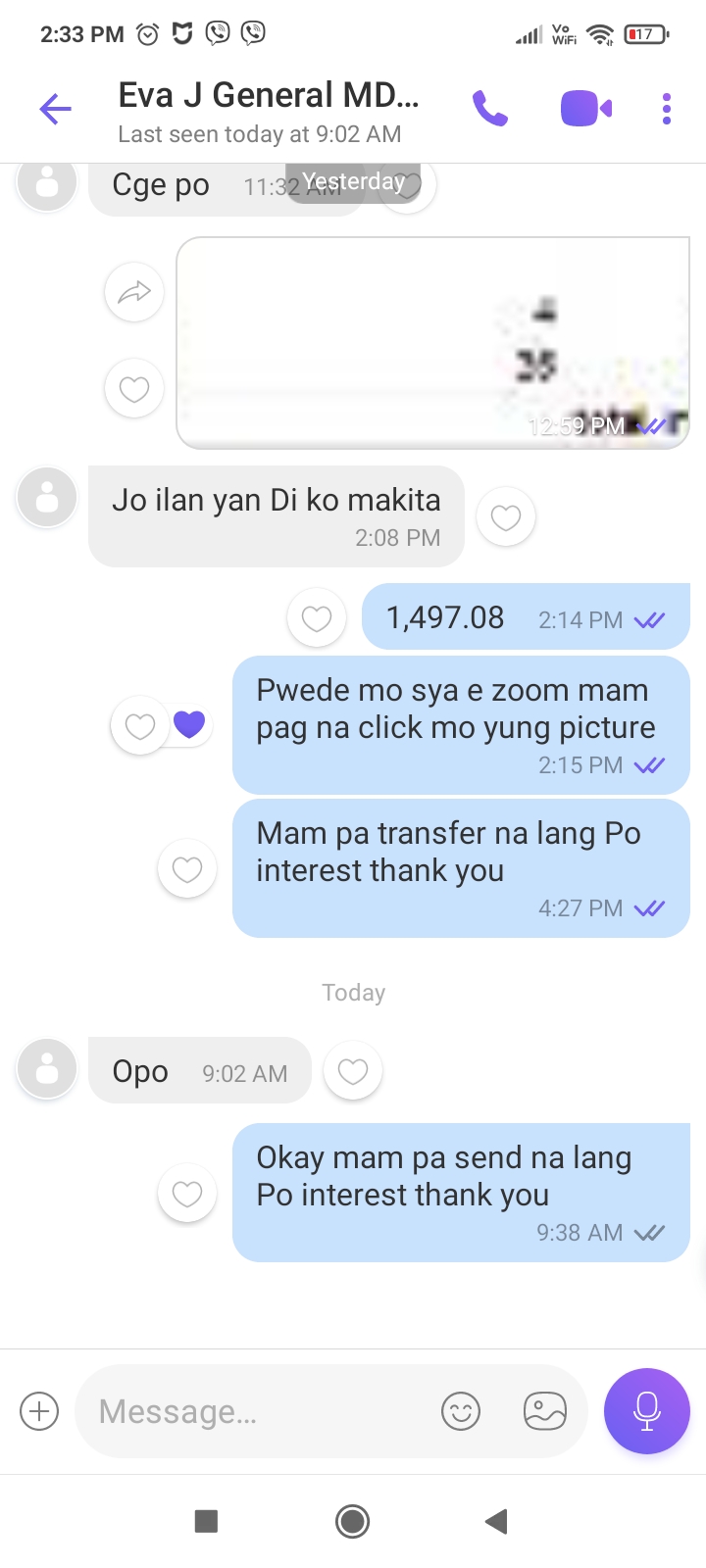Open the emoji and sticker picker
Screen dimensions: 706x1568
(461, 1411)
